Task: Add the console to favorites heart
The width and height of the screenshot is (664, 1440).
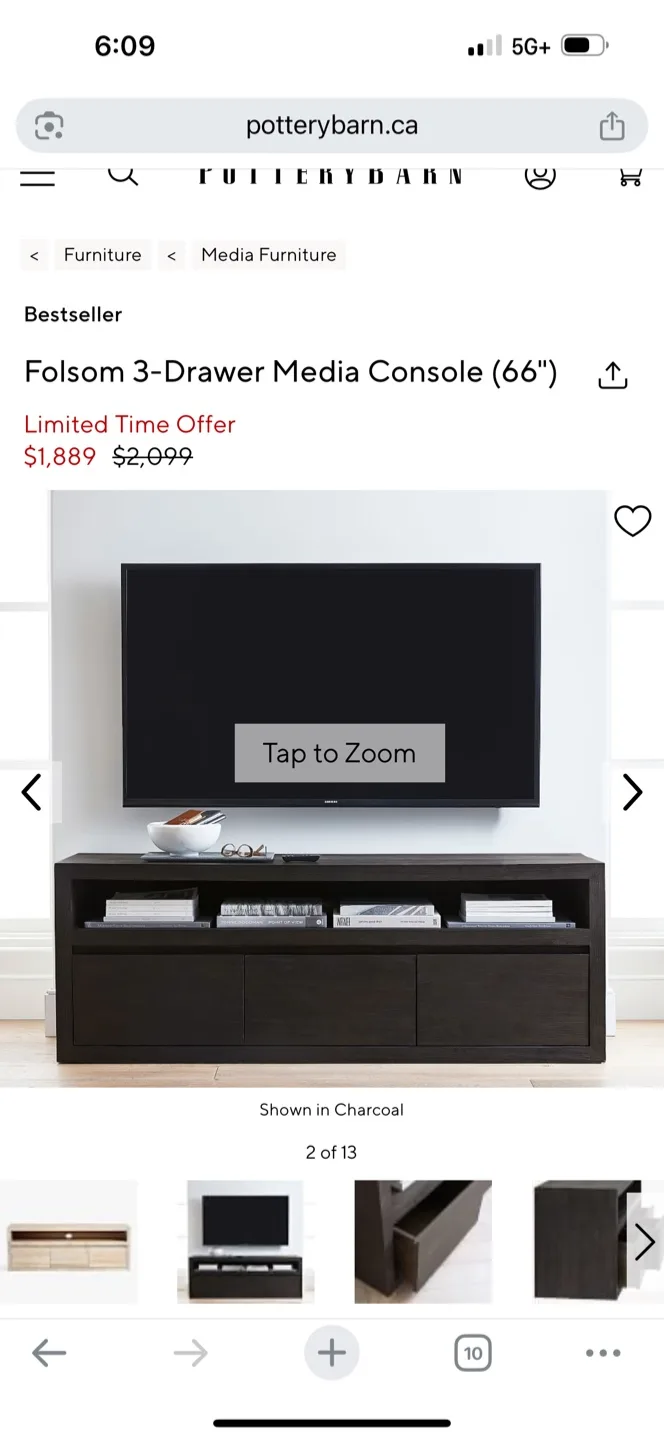Action: (x=632, y=521)
